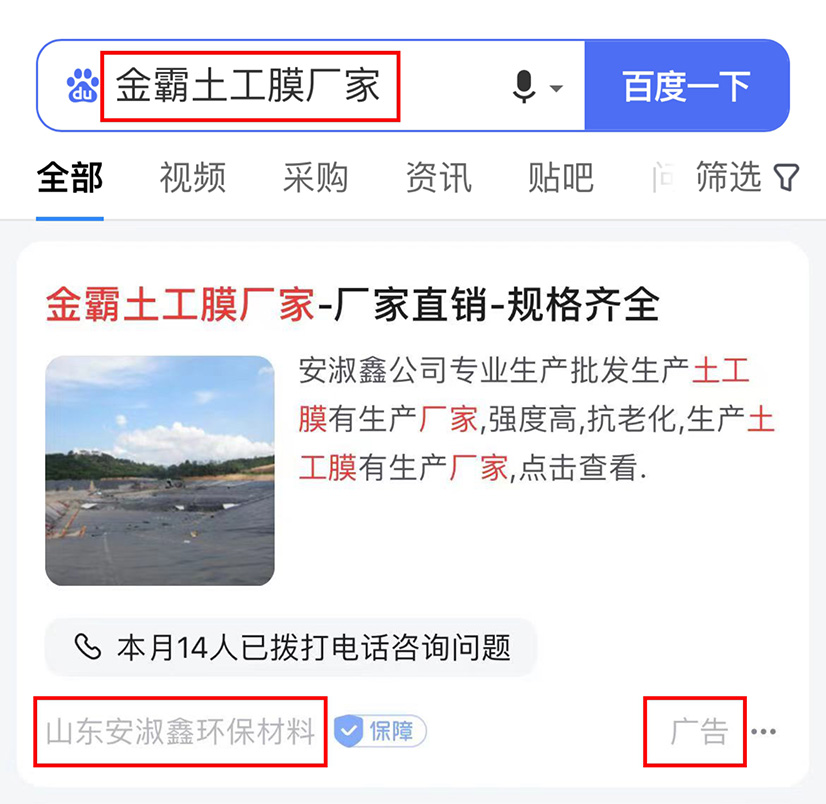Start voice search with the microphone
826x804 pixels.
pyautogui.click(x=525, y=86)
